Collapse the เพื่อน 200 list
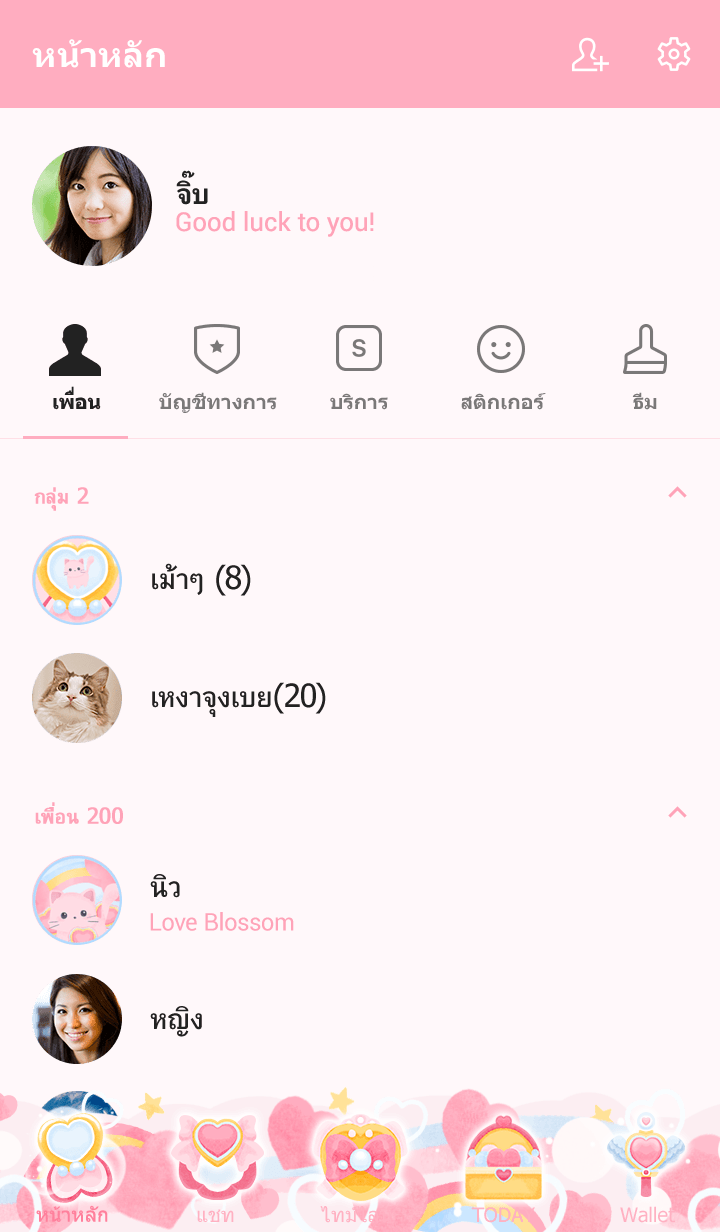This screenshot has width=720, height=1232. (x=677, y=813)
